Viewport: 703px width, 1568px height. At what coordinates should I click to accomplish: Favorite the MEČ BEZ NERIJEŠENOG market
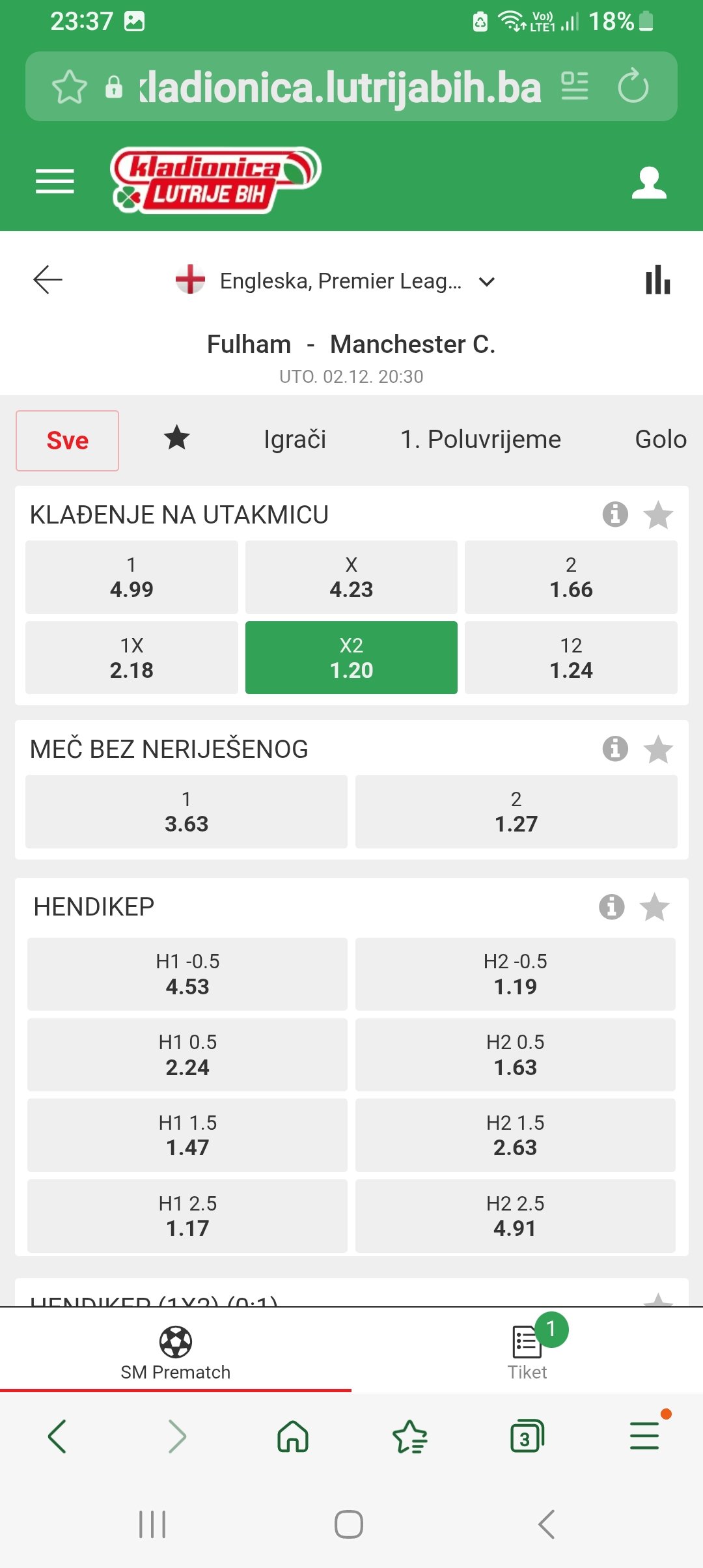(658, 749)
